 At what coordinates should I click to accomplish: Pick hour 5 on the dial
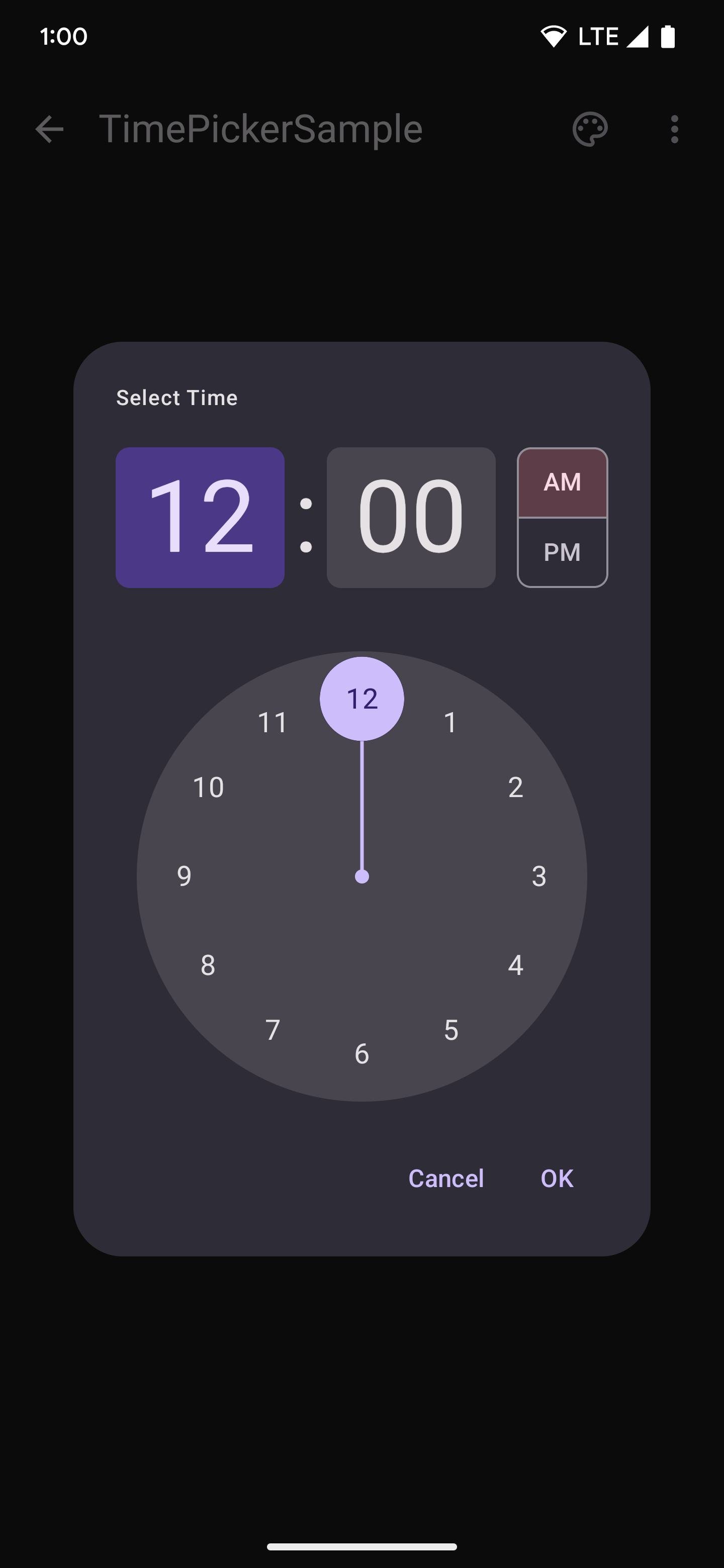point(450,1030)
